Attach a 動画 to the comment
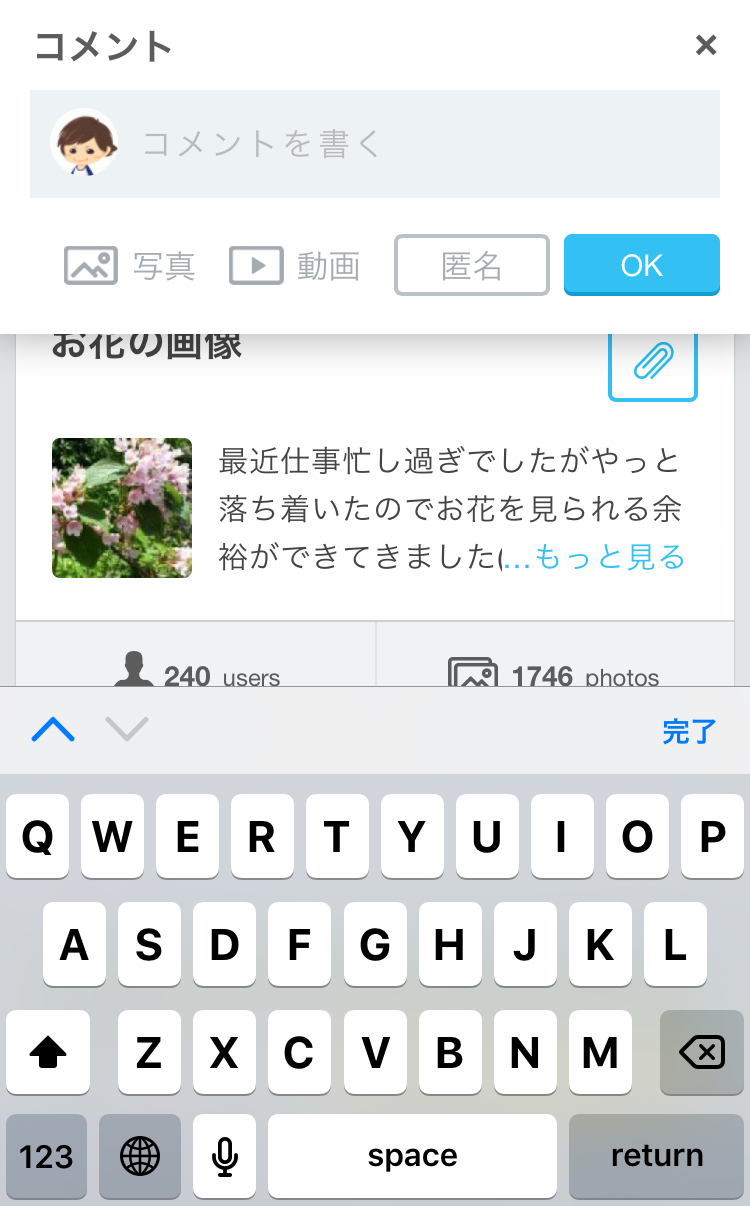The width and height of the screenshot is (750, 1206). click(x=295, y=266)
